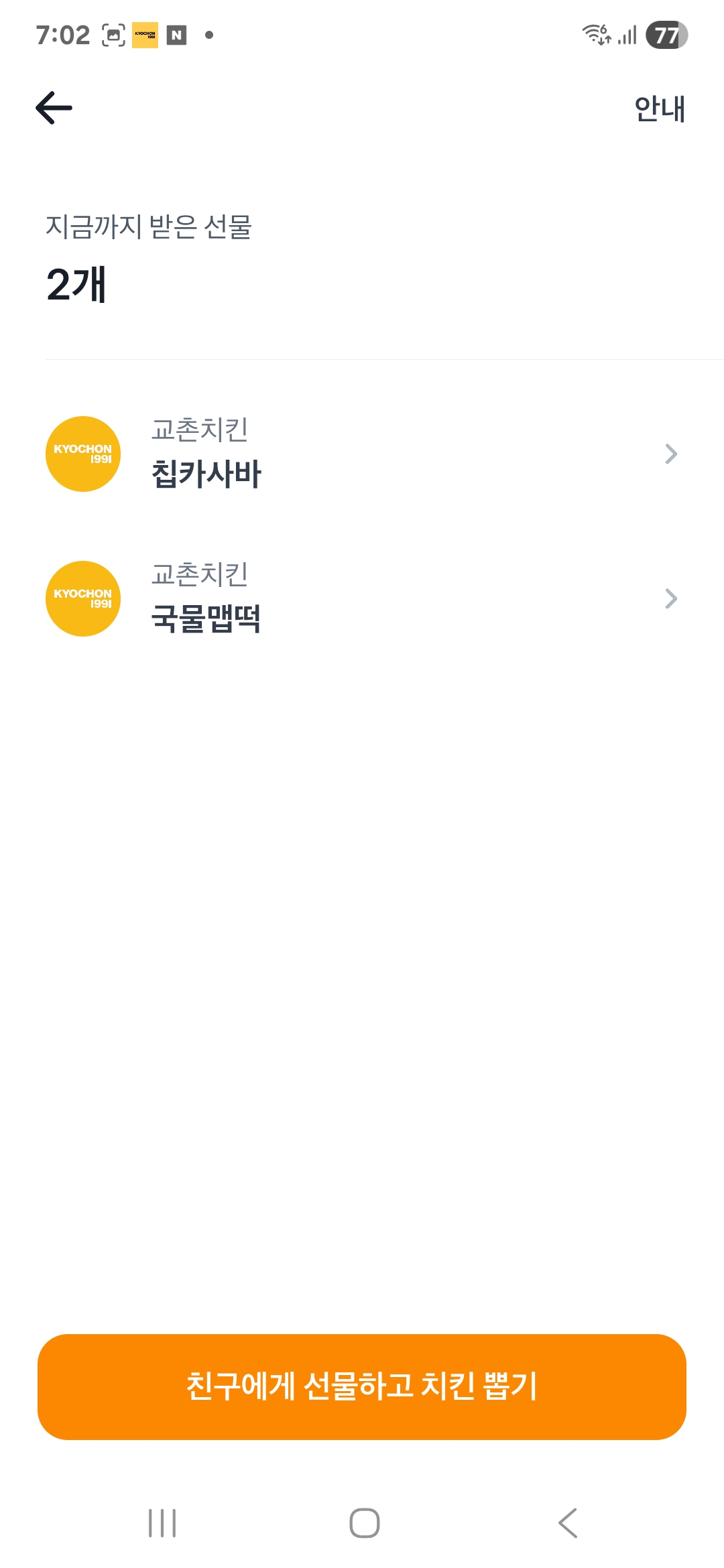
Task: Open the recent apps view
Action: 162,1523
